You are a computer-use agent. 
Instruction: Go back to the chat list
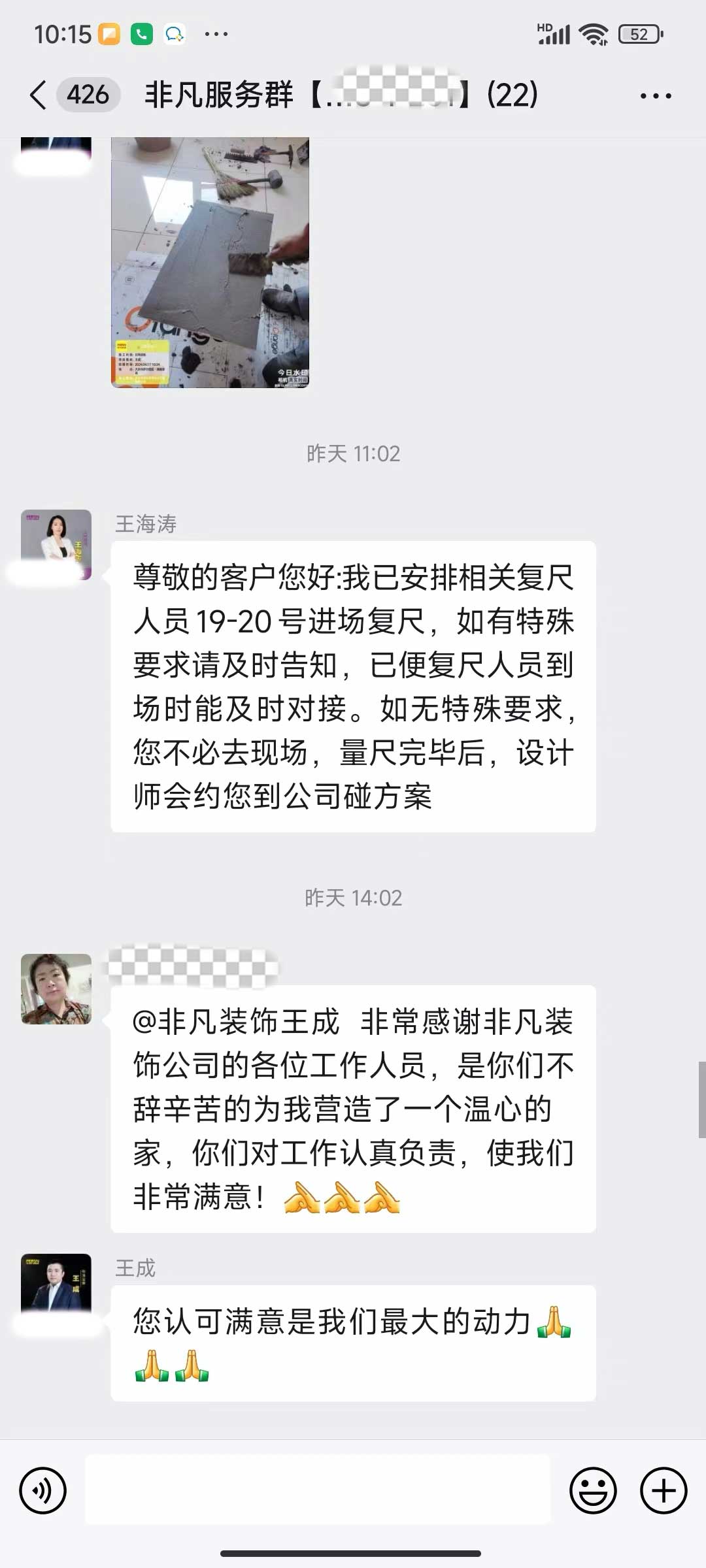[38, 95]
